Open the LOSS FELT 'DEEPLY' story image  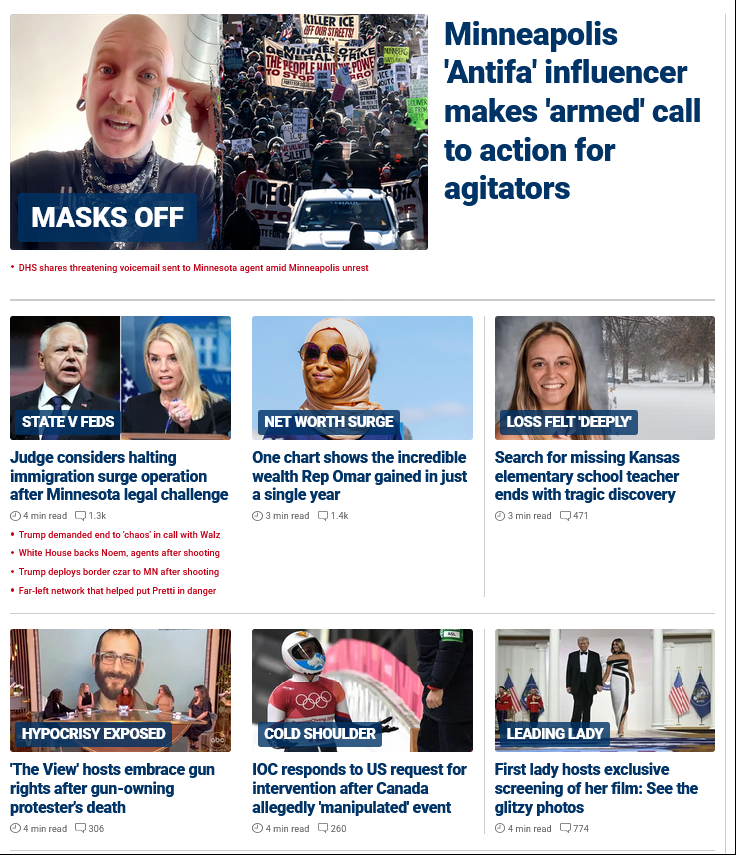pyautogui.click(x=604, y=377)
